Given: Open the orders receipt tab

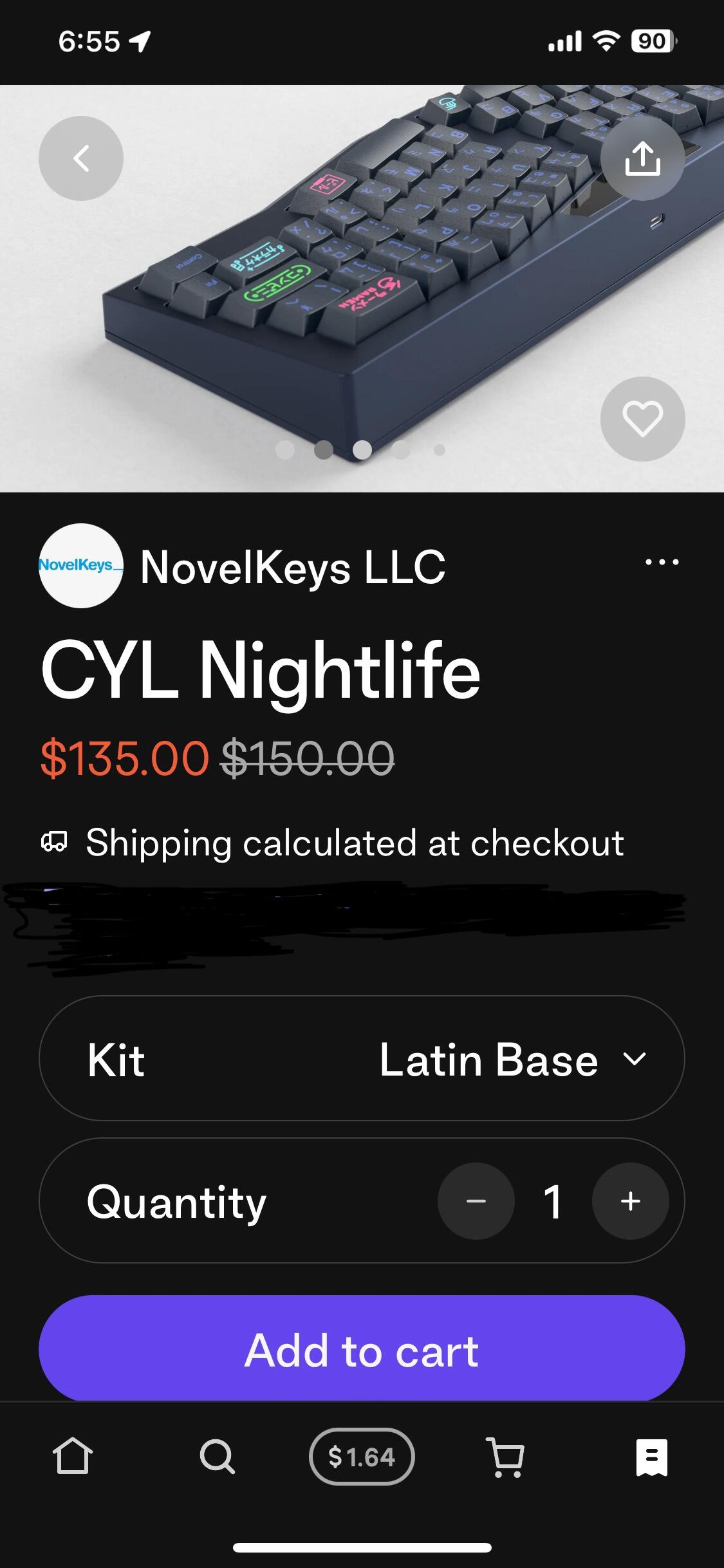Looking at the screenshot, I should (651, 1457).
